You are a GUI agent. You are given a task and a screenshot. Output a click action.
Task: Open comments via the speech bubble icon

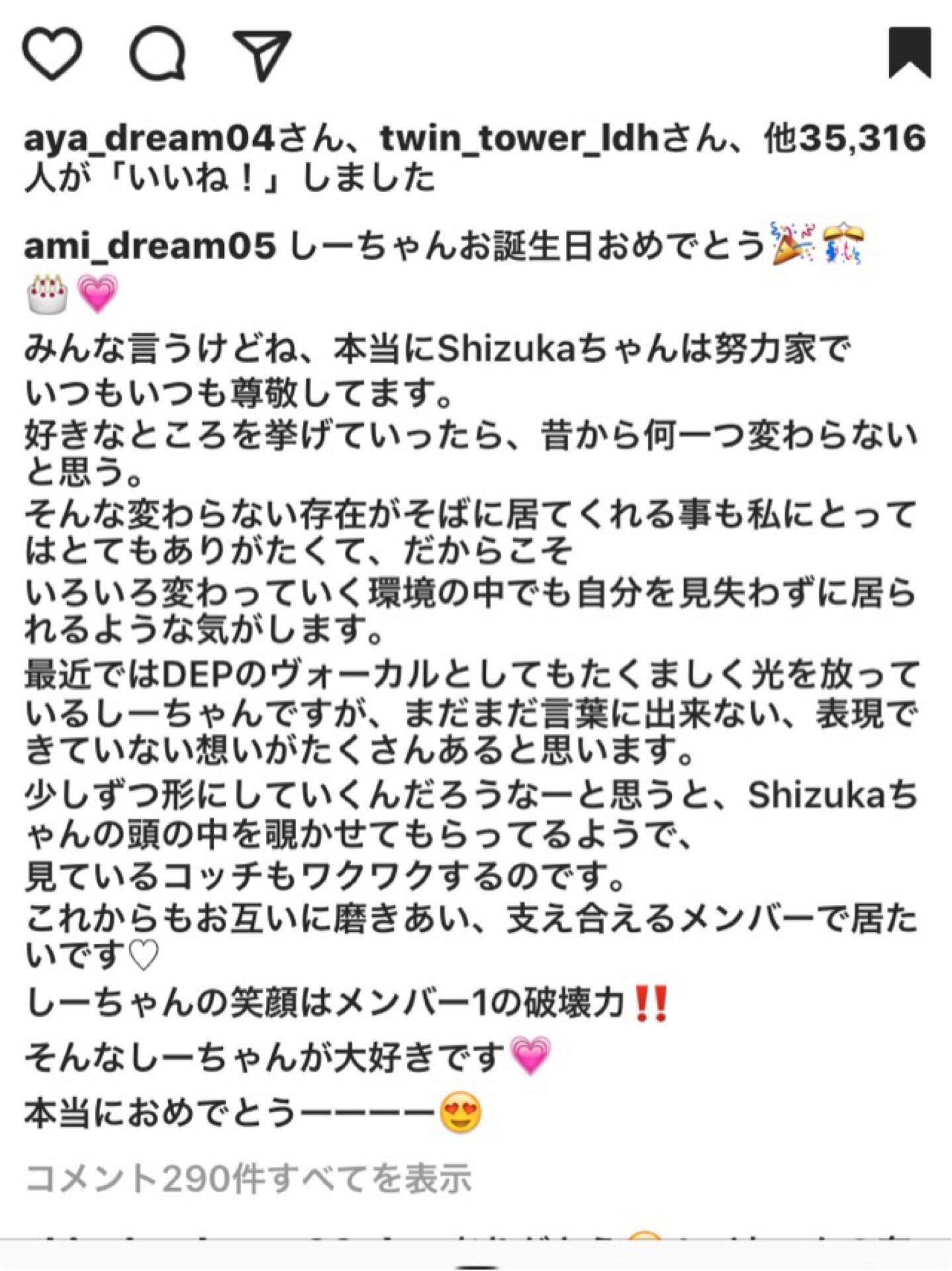(158, 54)
